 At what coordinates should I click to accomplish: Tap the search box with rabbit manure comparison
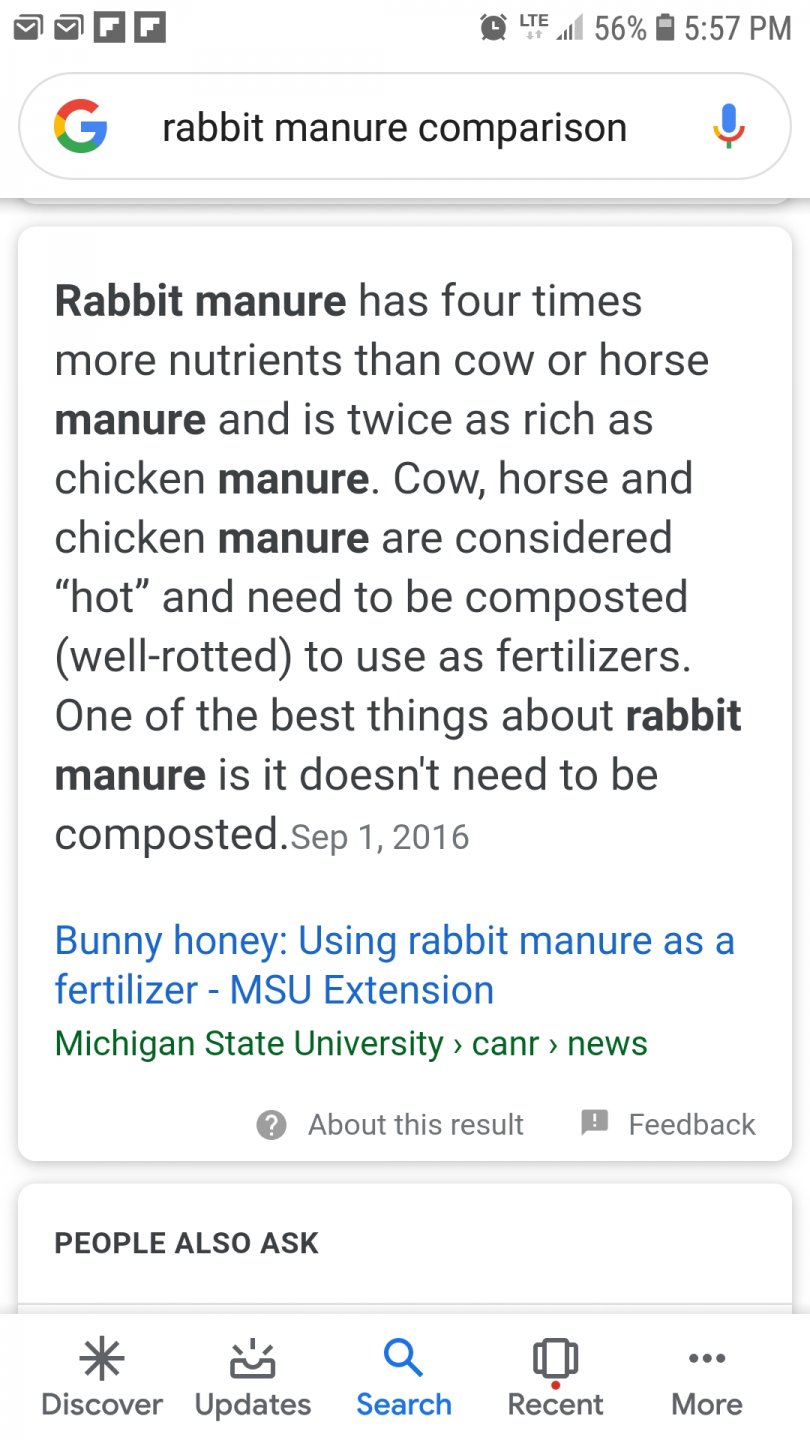pos(394,128)
